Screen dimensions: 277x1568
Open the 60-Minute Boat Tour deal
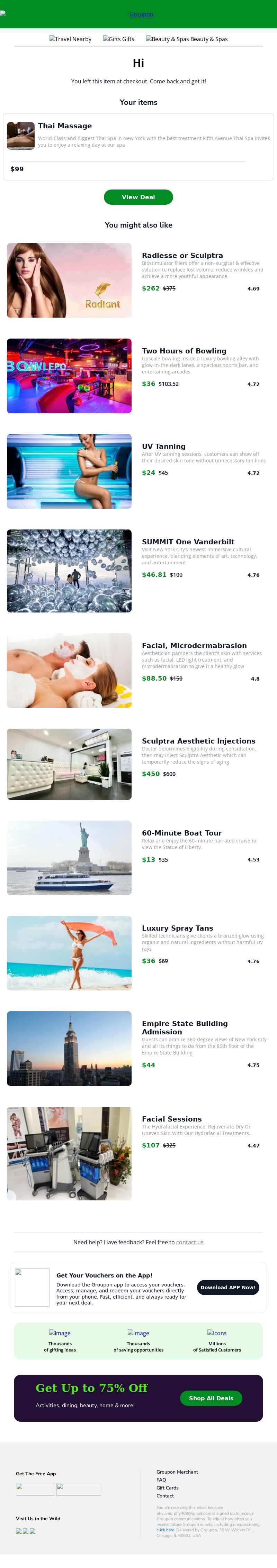(181, 833)
